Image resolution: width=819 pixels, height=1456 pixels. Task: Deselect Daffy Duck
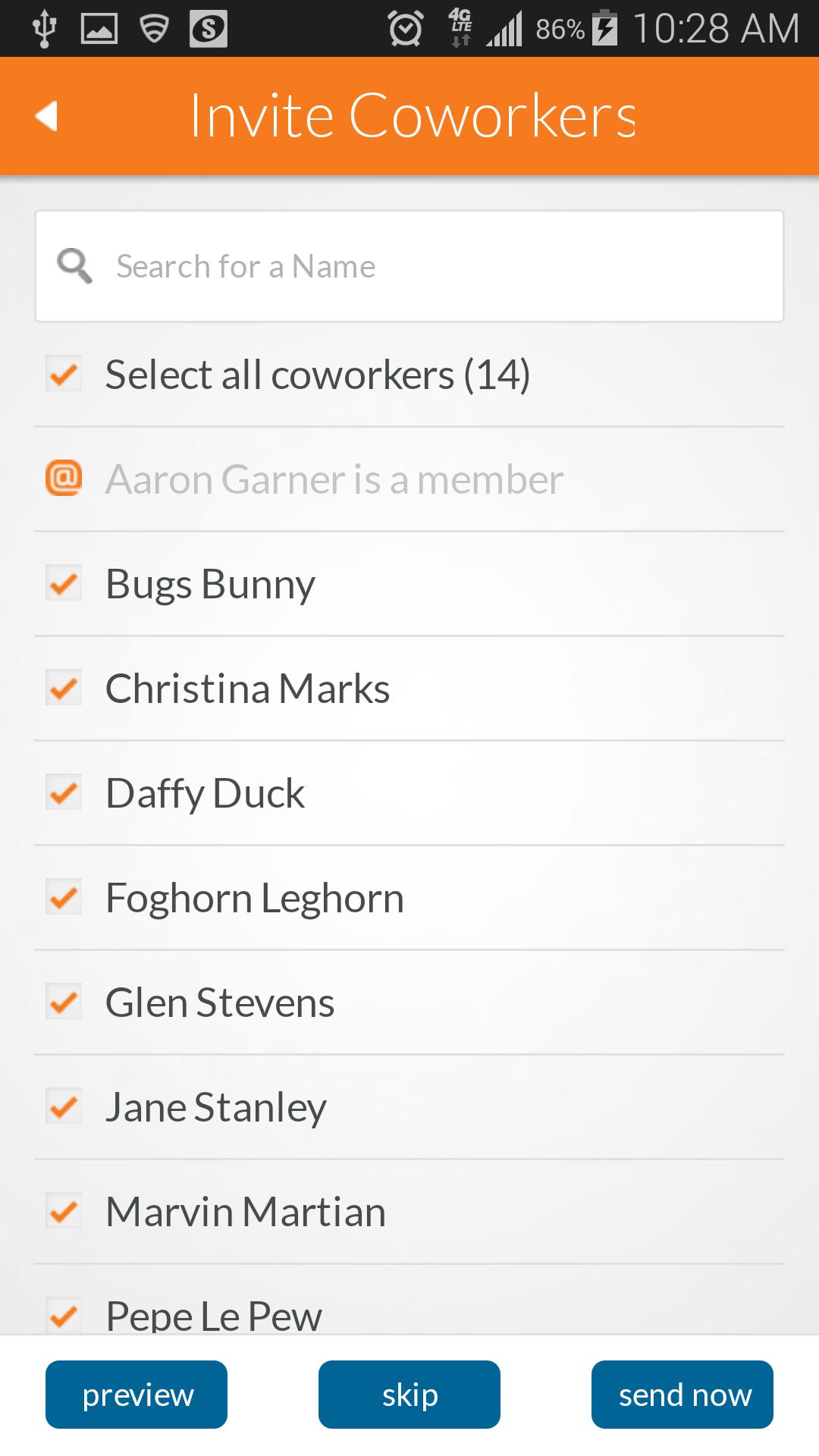coord(64,793)
